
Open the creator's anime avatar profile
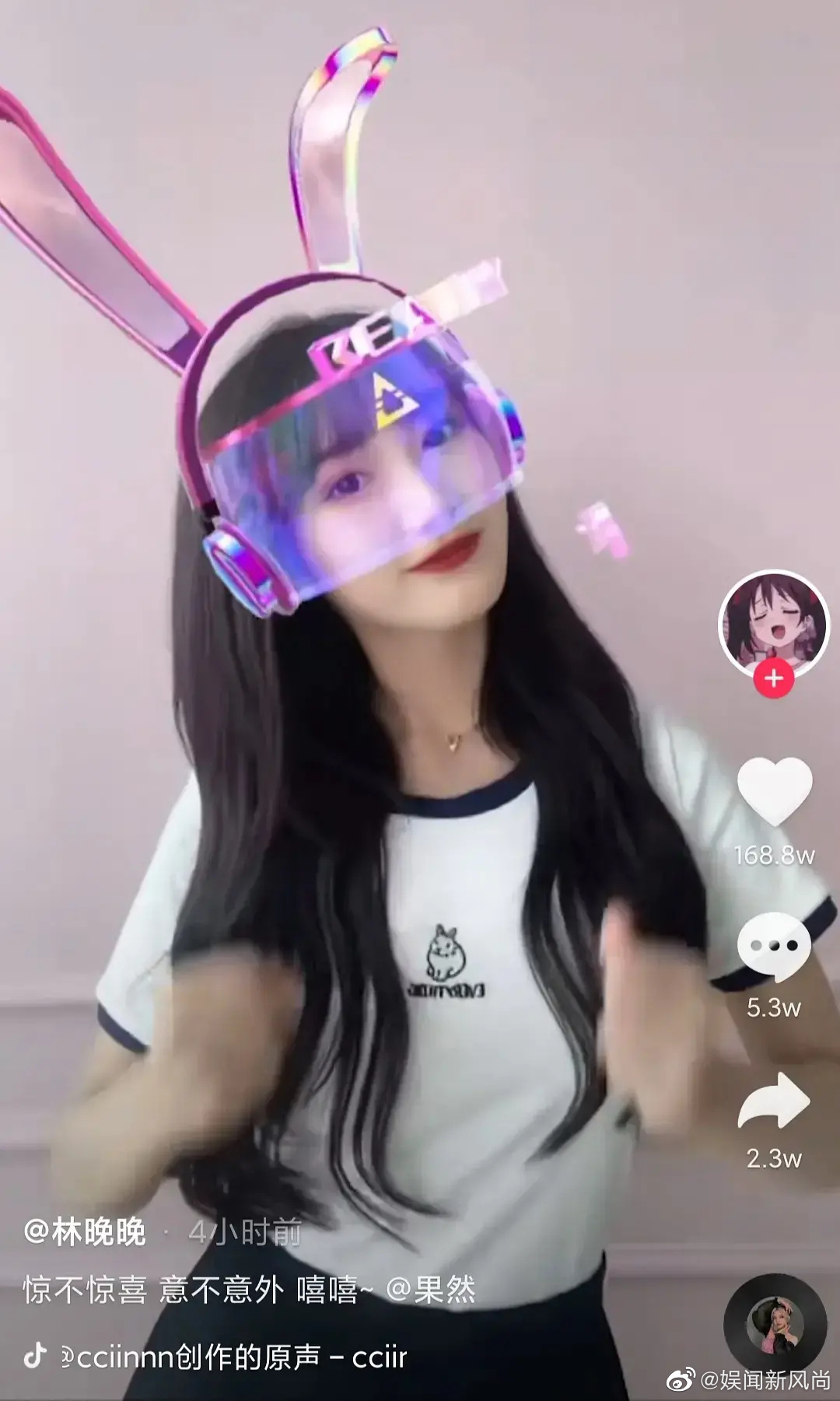point(773,623)
